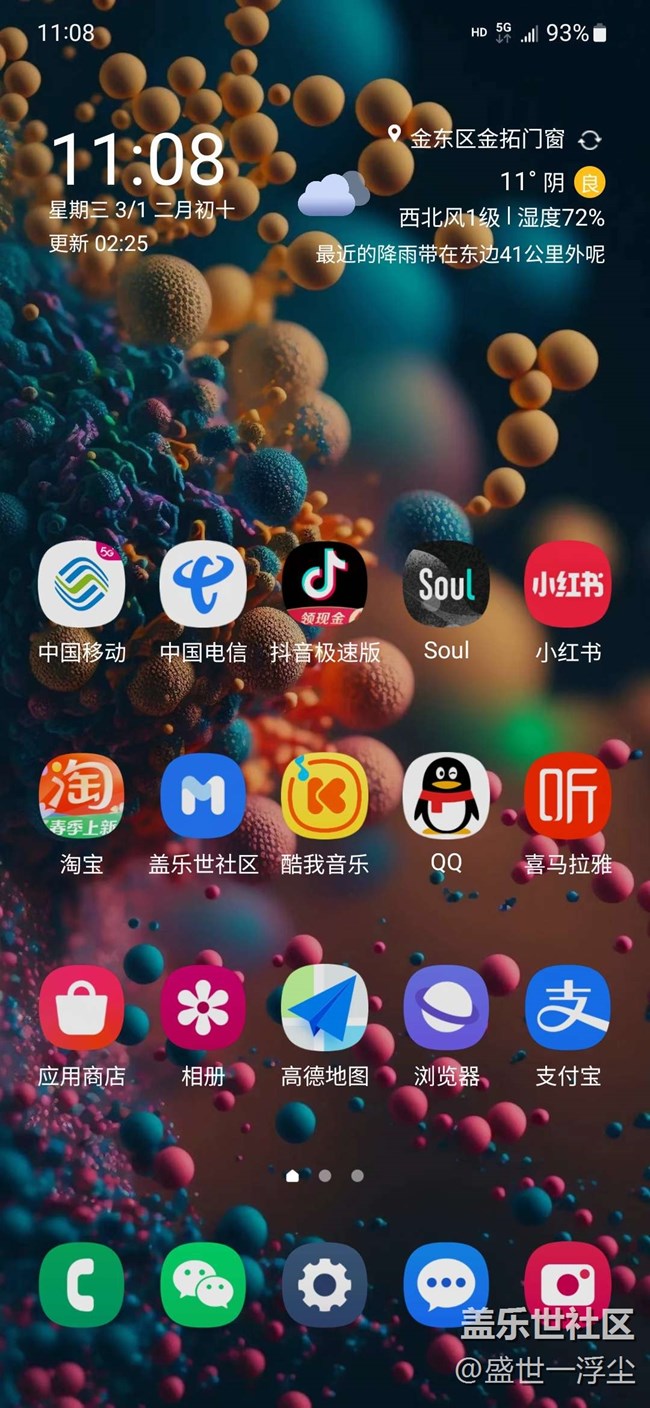Open Messages from the dock

coord(446,1285)
